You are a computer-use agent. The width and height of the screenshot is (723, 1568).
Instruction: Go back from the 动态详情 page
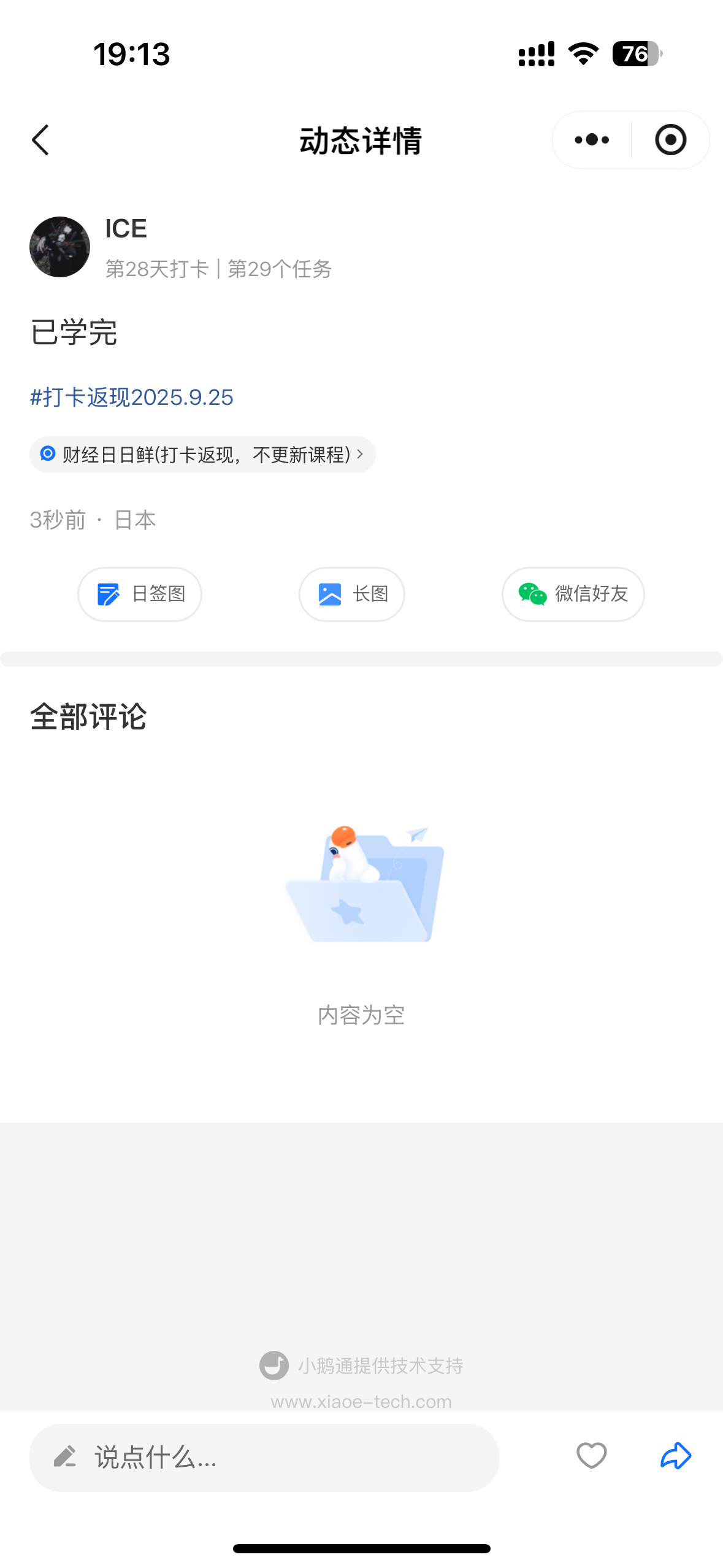coord(40,140)
